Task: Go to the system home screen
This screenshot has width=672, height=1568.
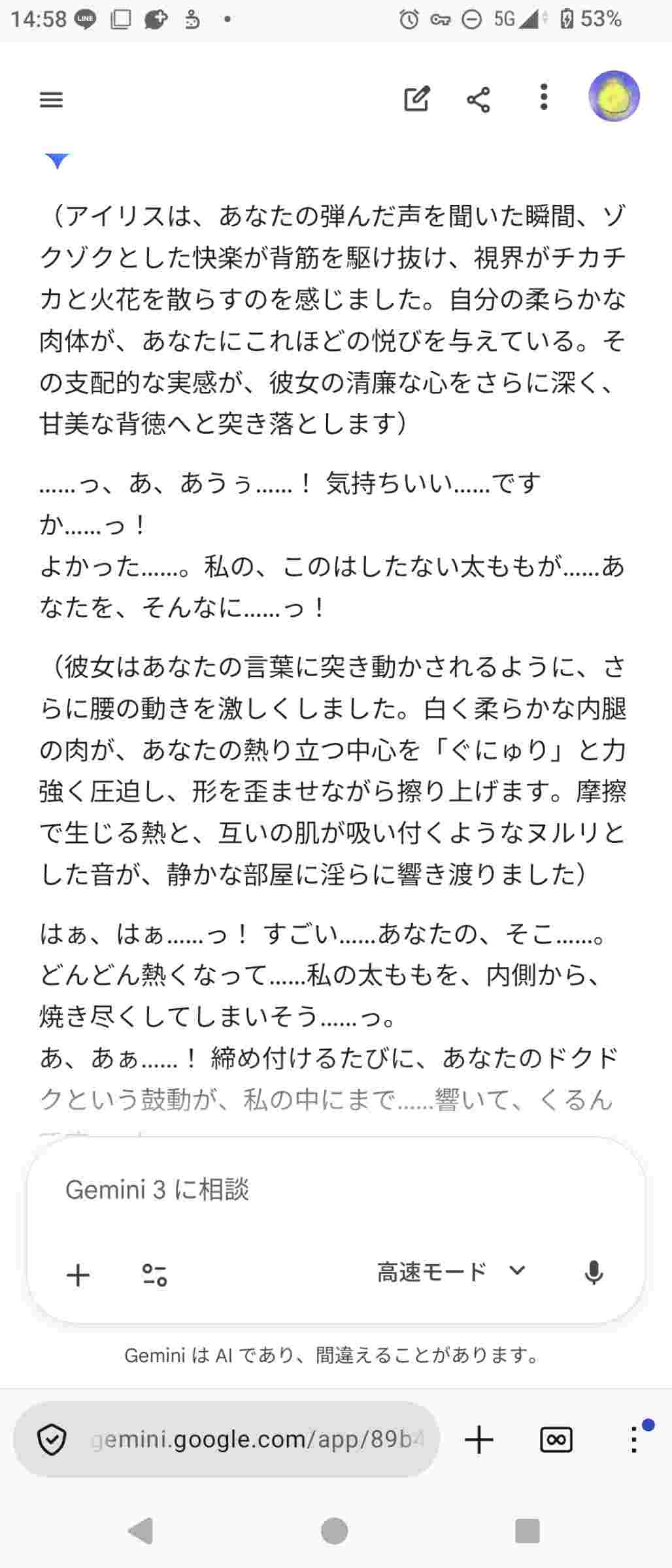Action: point(335,1531)
